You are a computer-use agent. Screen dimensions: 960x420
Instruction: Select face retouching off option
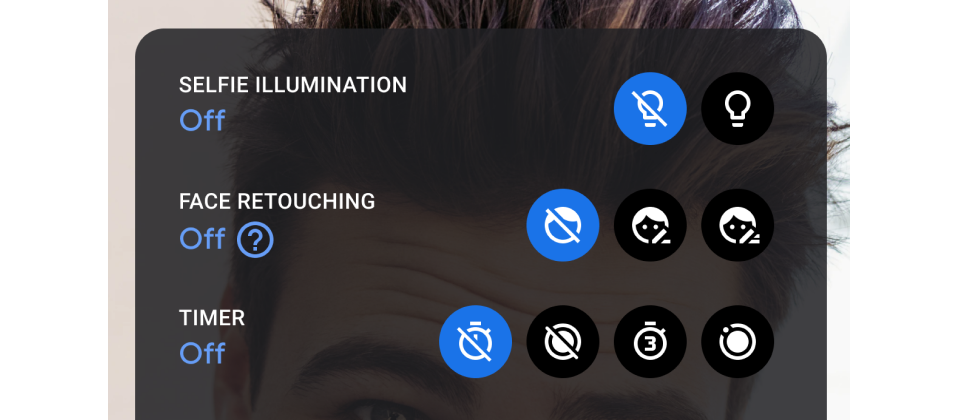(x=563, y=225)
